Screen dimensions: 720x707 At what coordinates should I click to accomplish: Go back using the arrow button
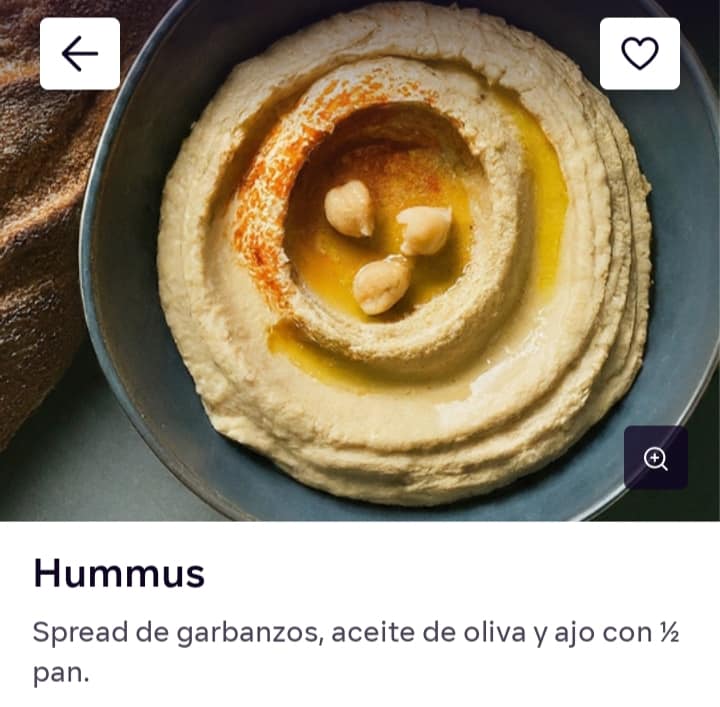[80, 54]
